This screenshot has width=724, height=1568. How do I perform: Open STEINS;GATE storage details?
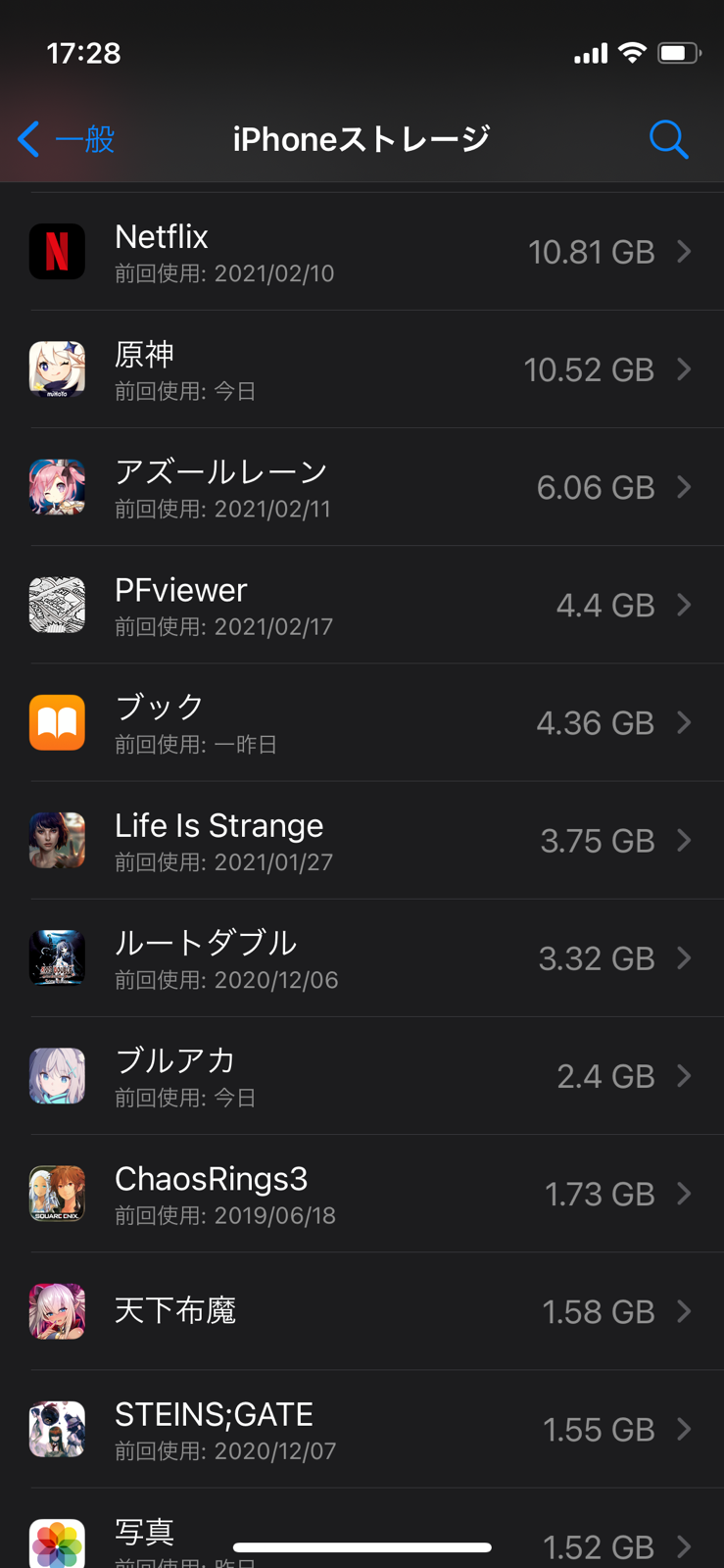(362, 1429)
